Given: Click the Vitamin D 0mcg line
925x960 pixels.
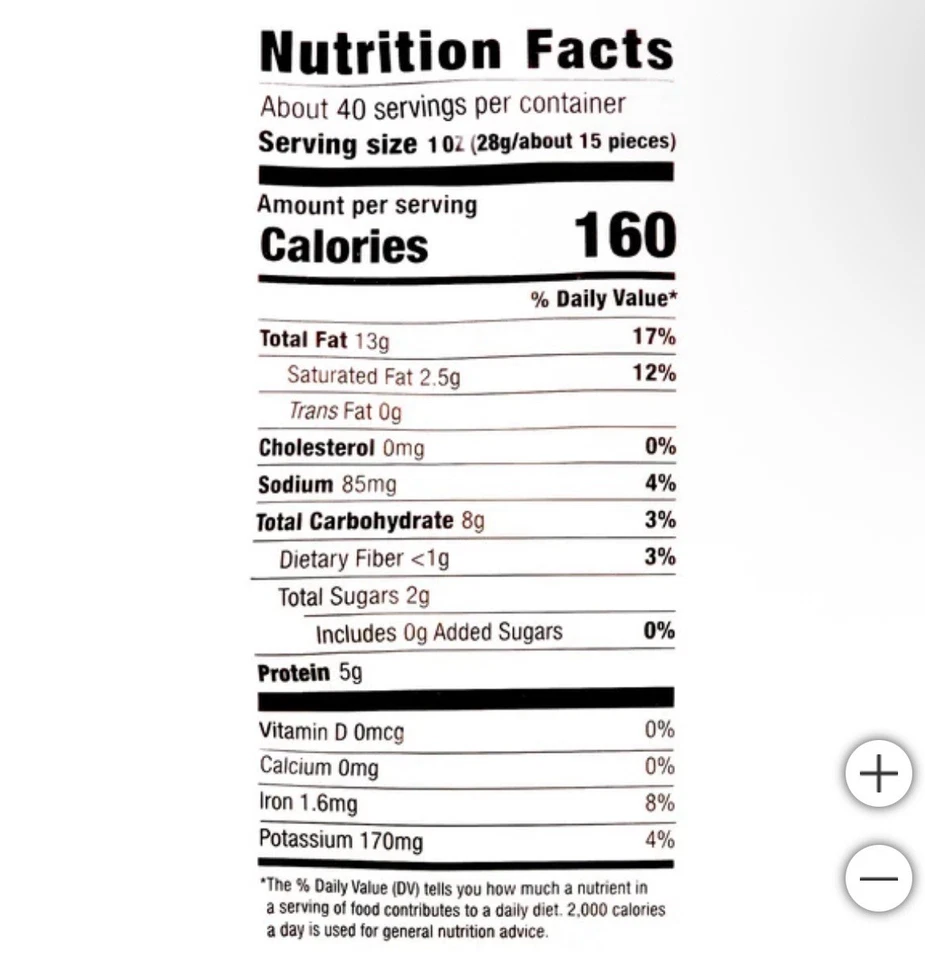Looking at the screenshot, I should (x=330, y=731).
